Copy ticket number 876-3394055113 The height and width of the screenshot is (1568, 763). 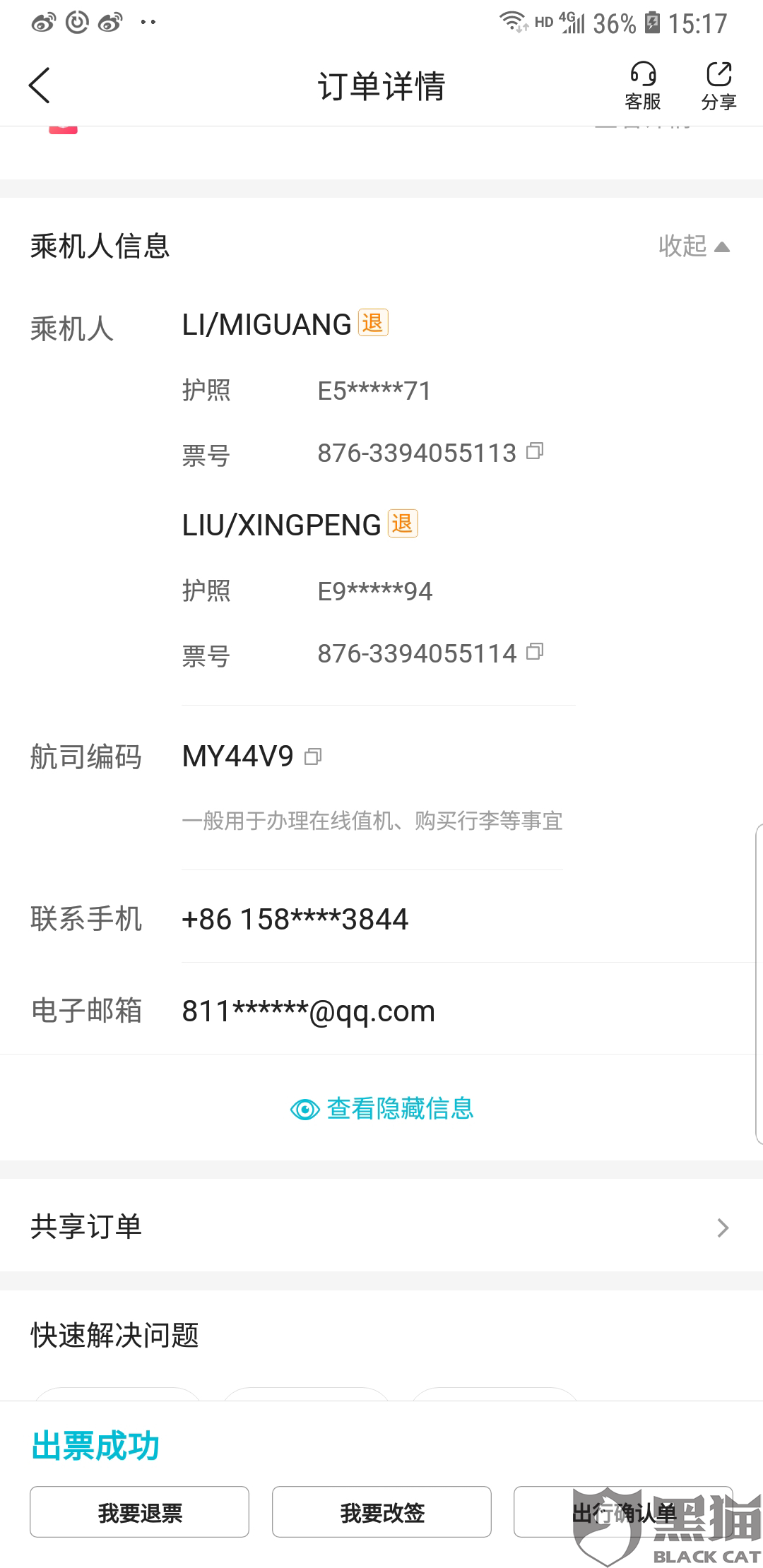click(536, 451)
